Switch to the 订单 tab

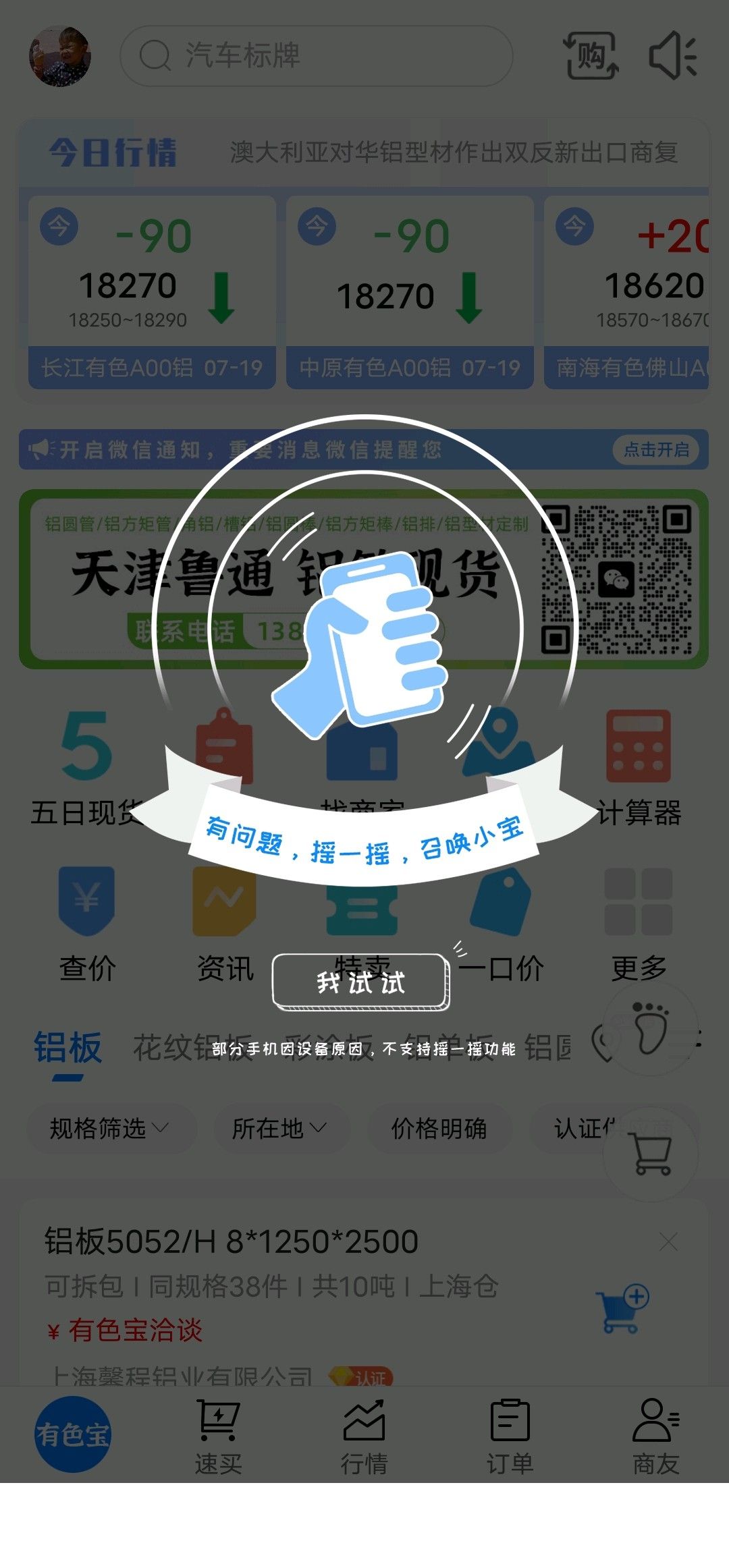(510, 1436)
